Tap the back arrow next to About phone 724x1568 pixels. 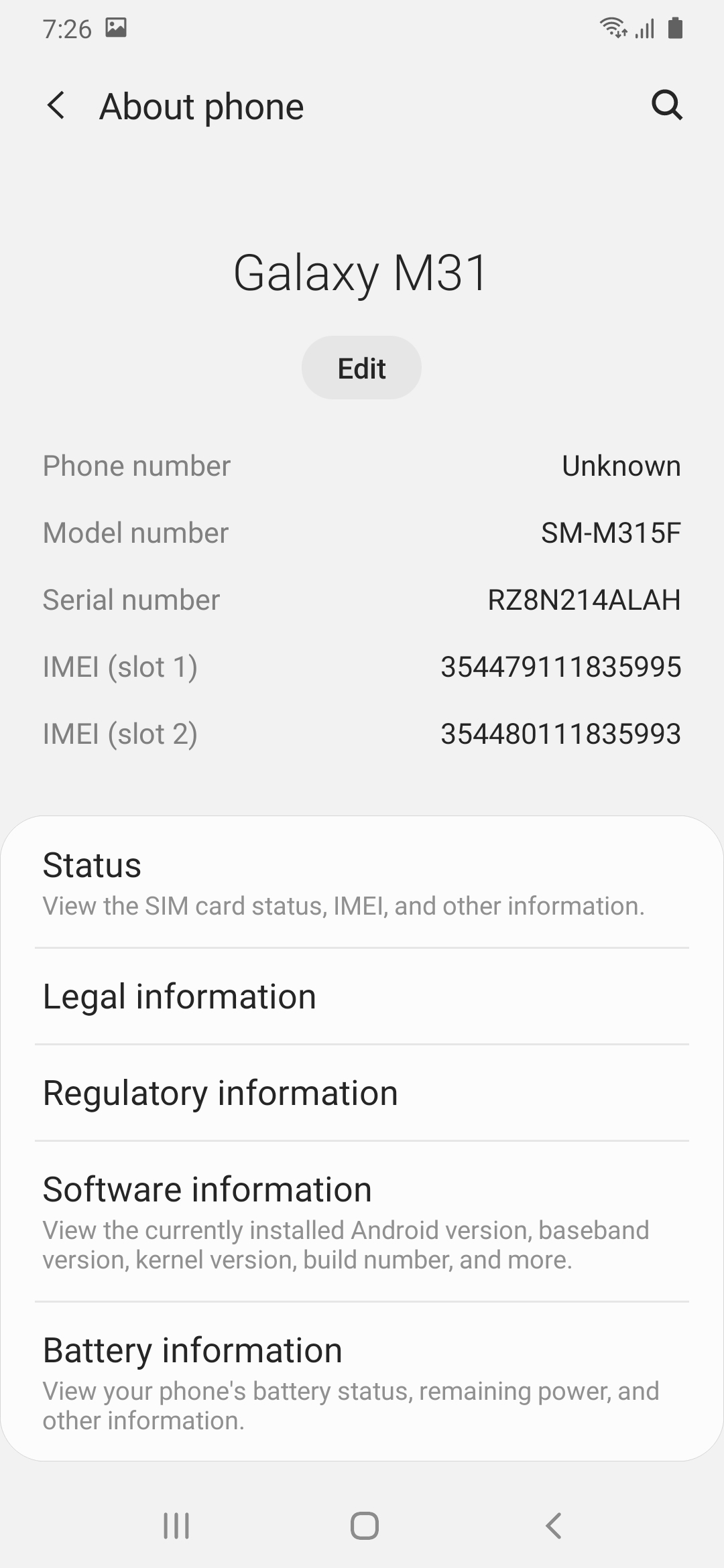click(57, 105)
